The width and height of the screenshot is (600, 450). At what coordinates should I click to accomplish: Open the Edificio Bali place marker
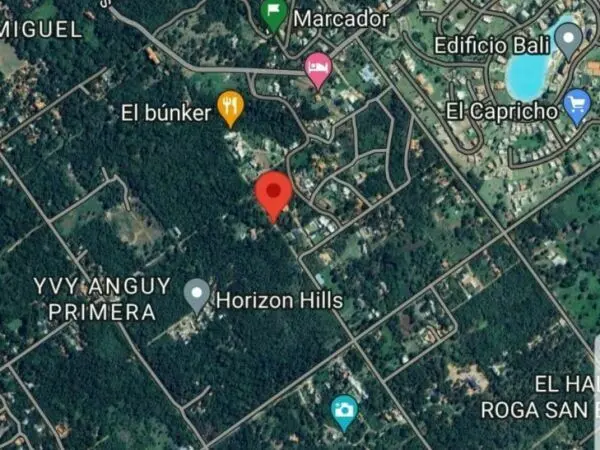coord(568,39)
